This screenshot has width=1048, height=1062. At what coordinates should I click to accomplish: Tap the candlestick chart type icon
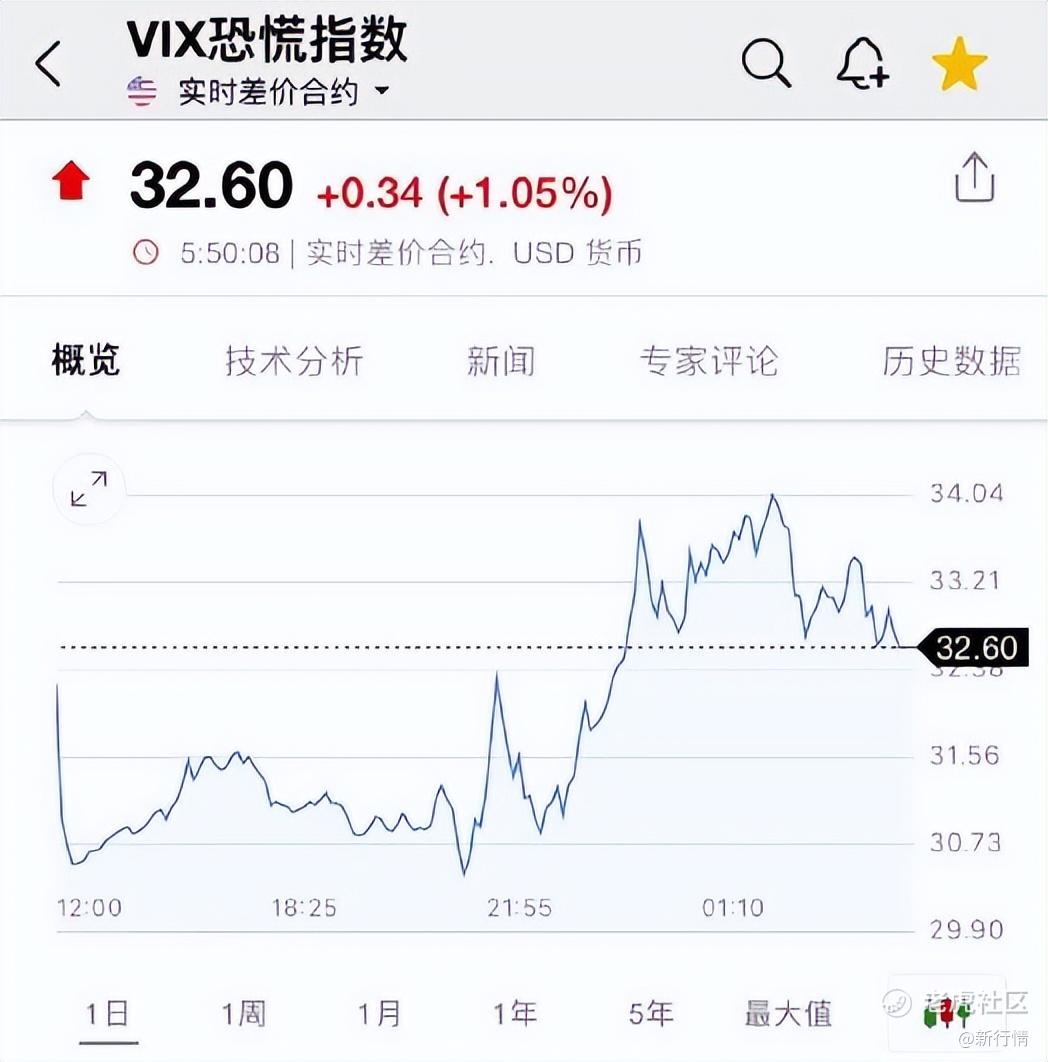944,1014
